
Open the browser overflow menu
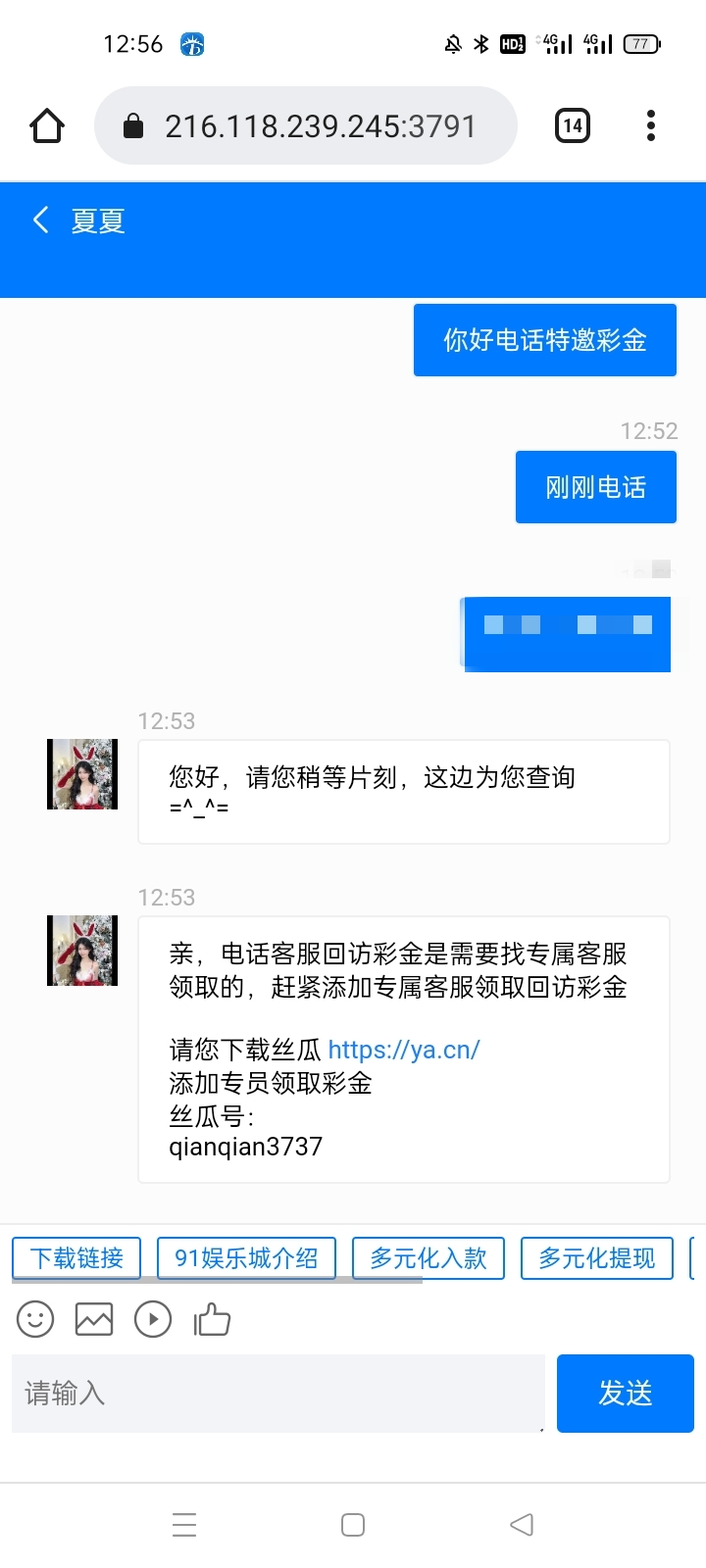click(x=651, y=126)
